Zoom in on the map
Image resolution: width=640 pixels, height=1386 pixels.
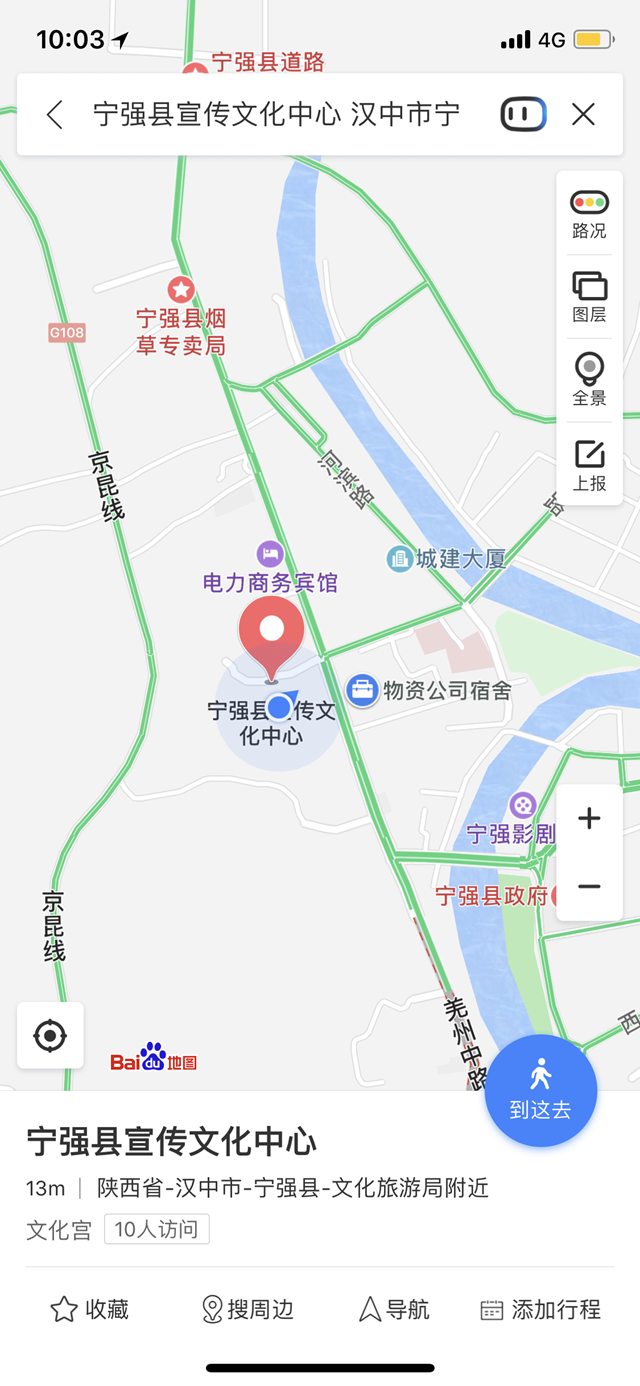click(589, 819)
